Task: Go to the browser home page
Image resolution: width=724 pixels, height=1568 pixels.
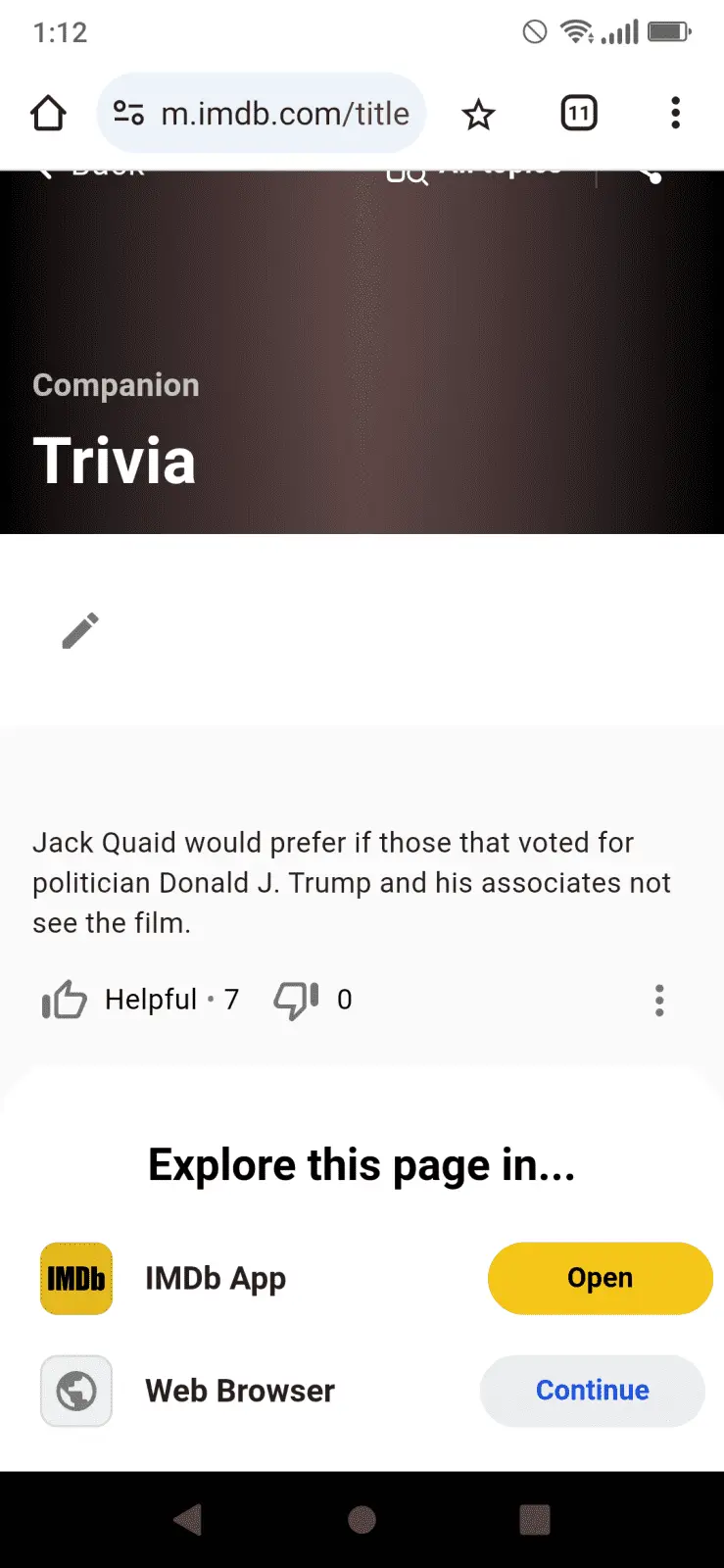Action: tap(48, 114)
